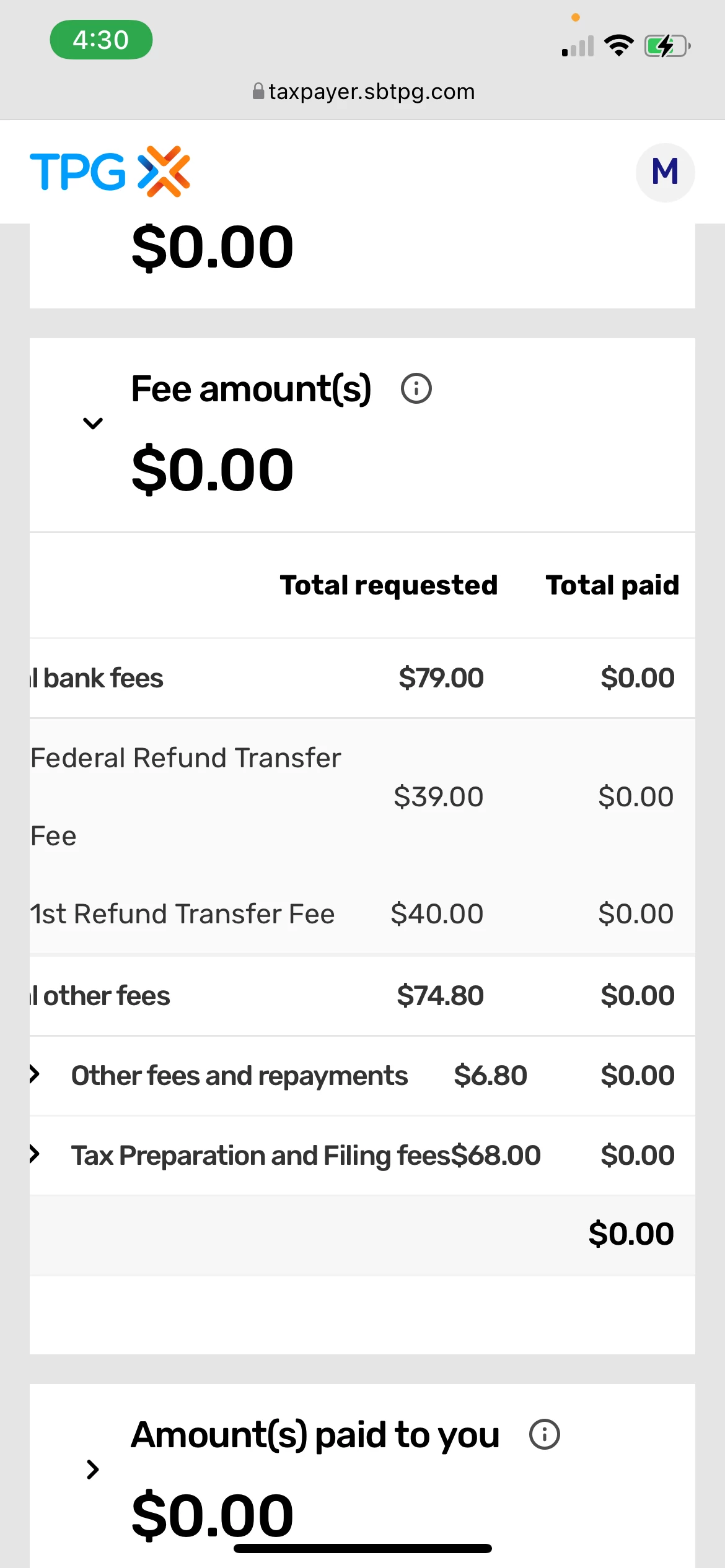Tap the taxpayer.sbtpg.com address bar

pos(363,92)
